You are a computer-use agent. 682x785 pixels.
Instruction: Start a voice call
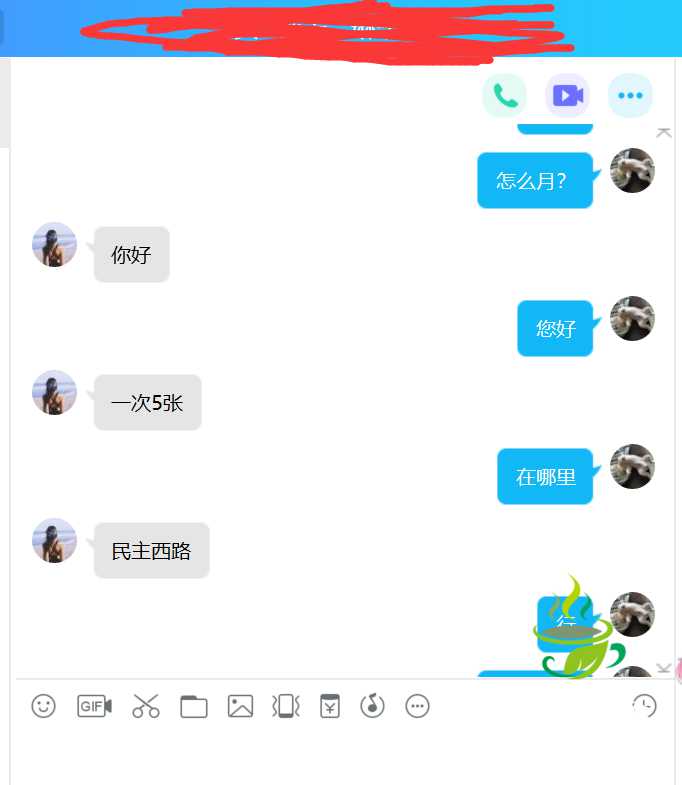coord(505,96)
